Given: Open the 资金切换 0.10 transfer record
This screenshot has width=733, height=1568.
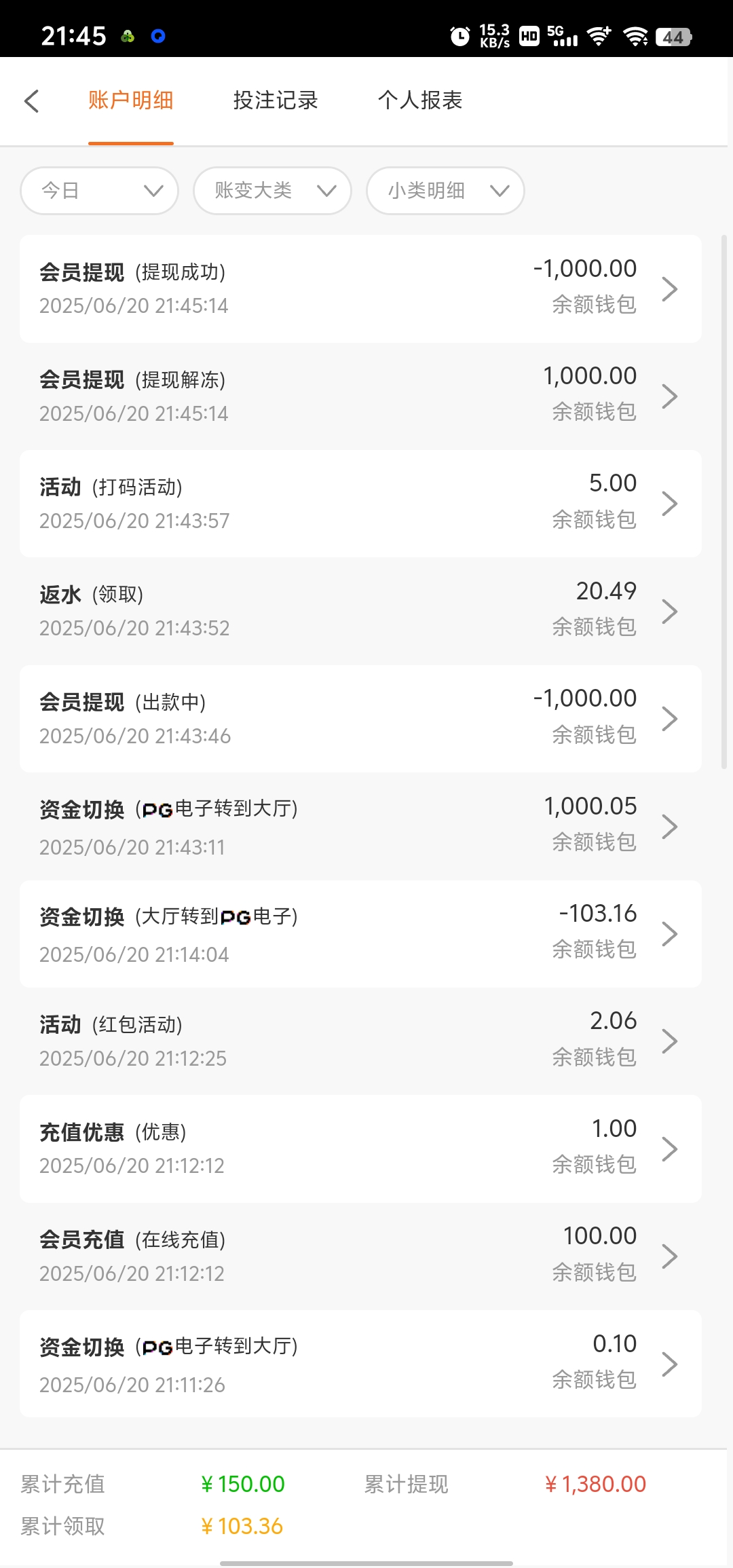Looking at the screenshot, I should coord(360,1364).
